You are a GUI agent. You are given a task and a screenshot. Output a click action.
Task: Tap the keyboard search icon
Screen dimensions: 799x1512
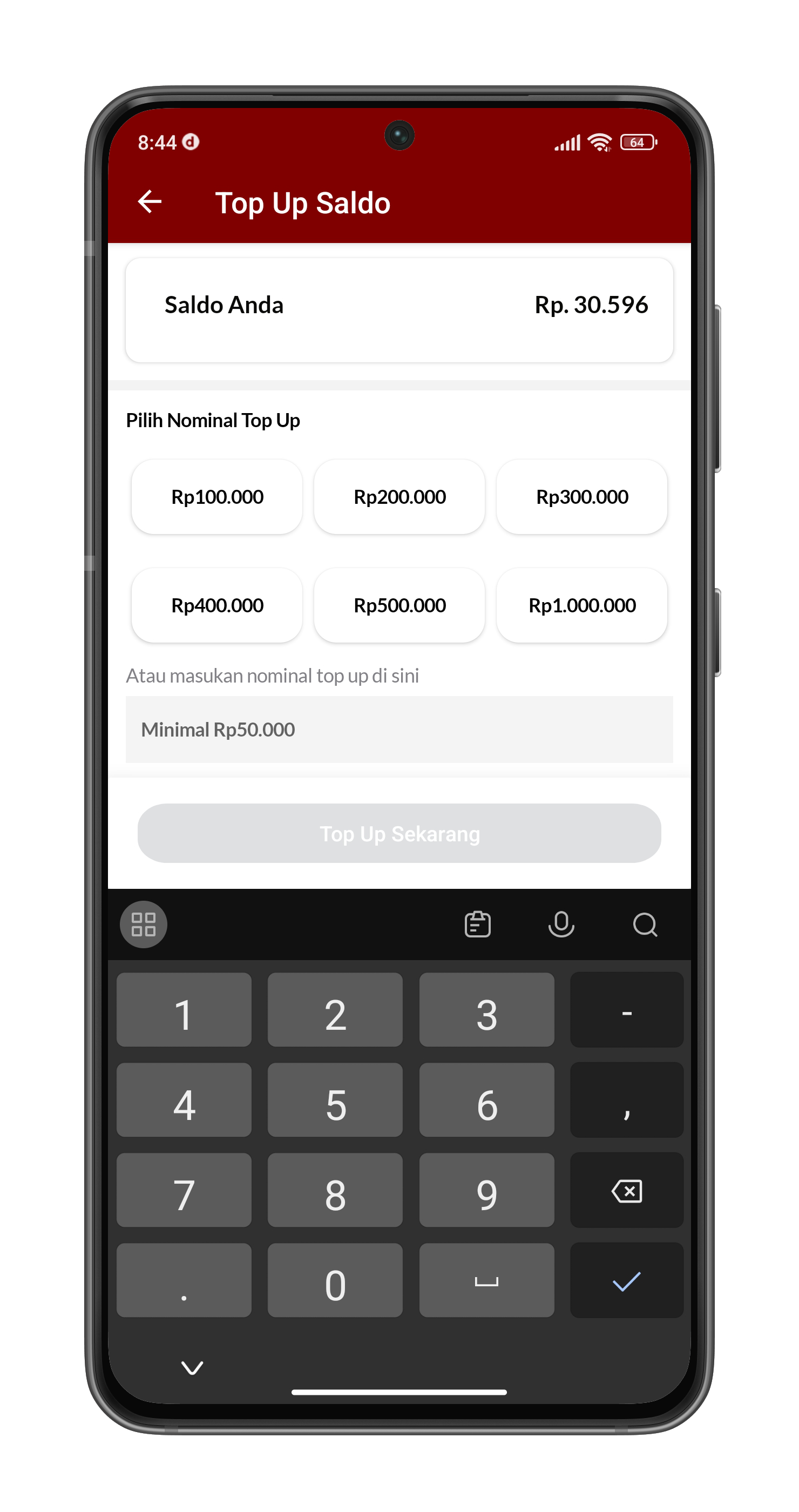point(645,924)
